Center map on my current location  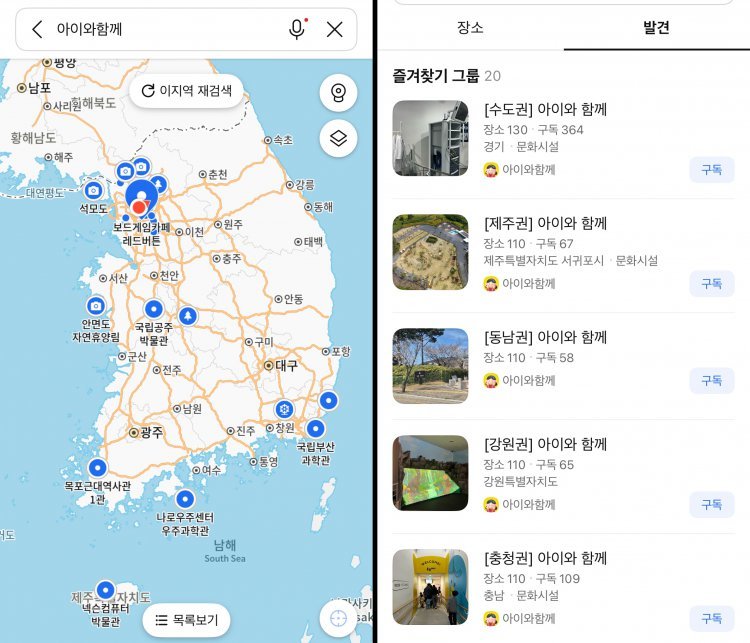[x=338, y=617]
